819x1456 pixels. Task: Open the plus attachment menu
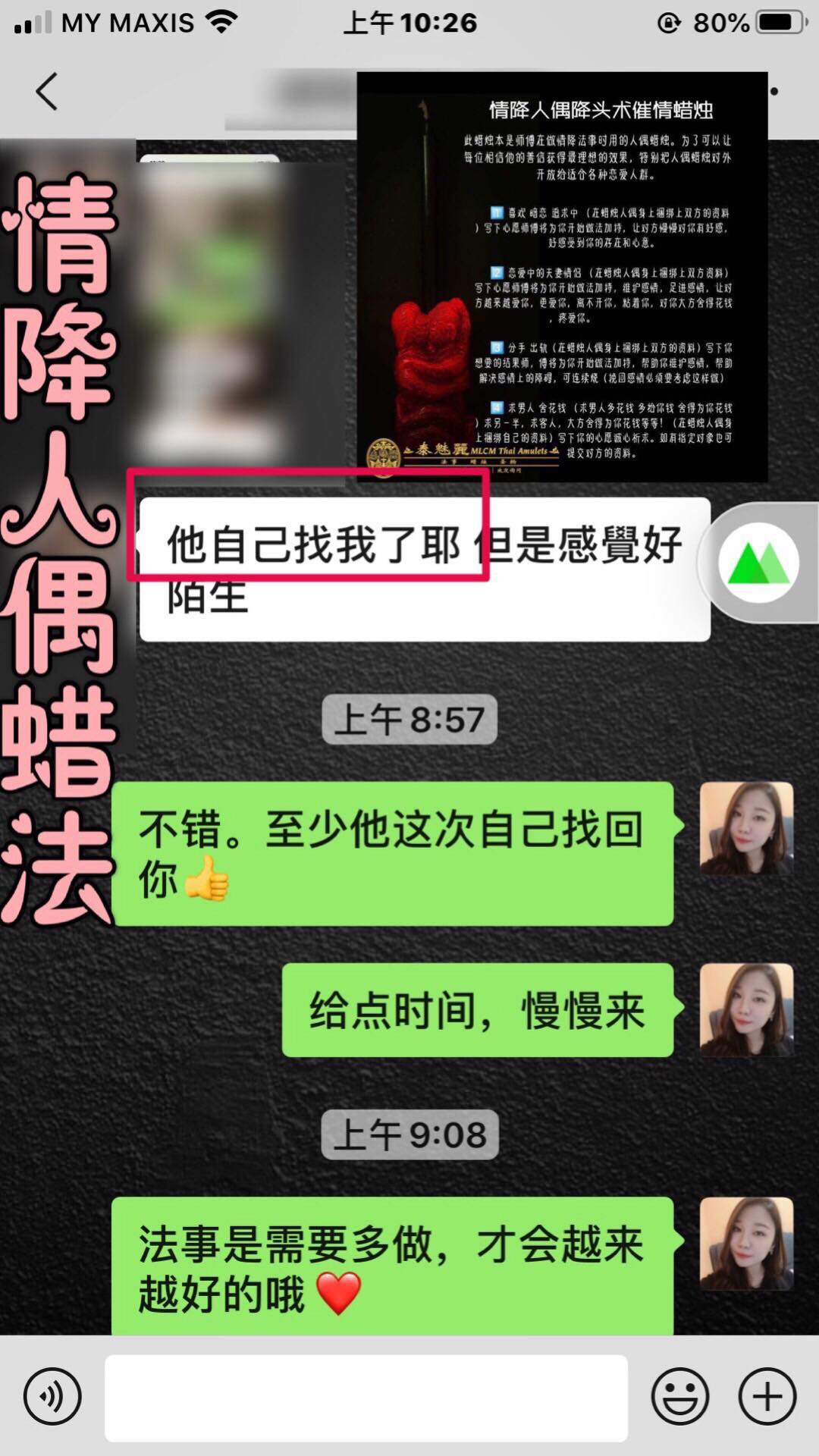[767, 1396]
